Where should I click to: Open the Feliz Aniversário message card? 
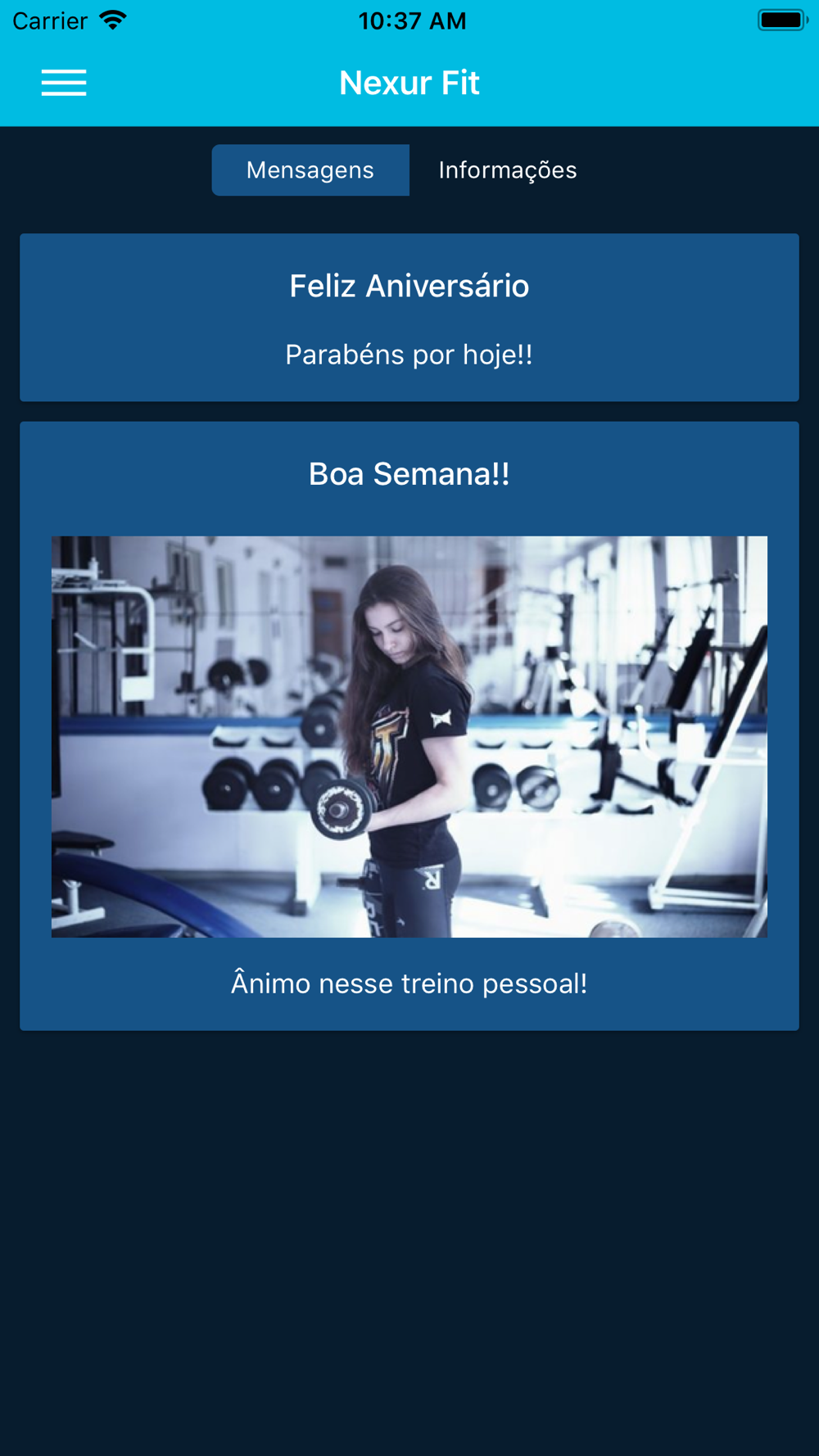pyautogui.click(x=409, y=318)
